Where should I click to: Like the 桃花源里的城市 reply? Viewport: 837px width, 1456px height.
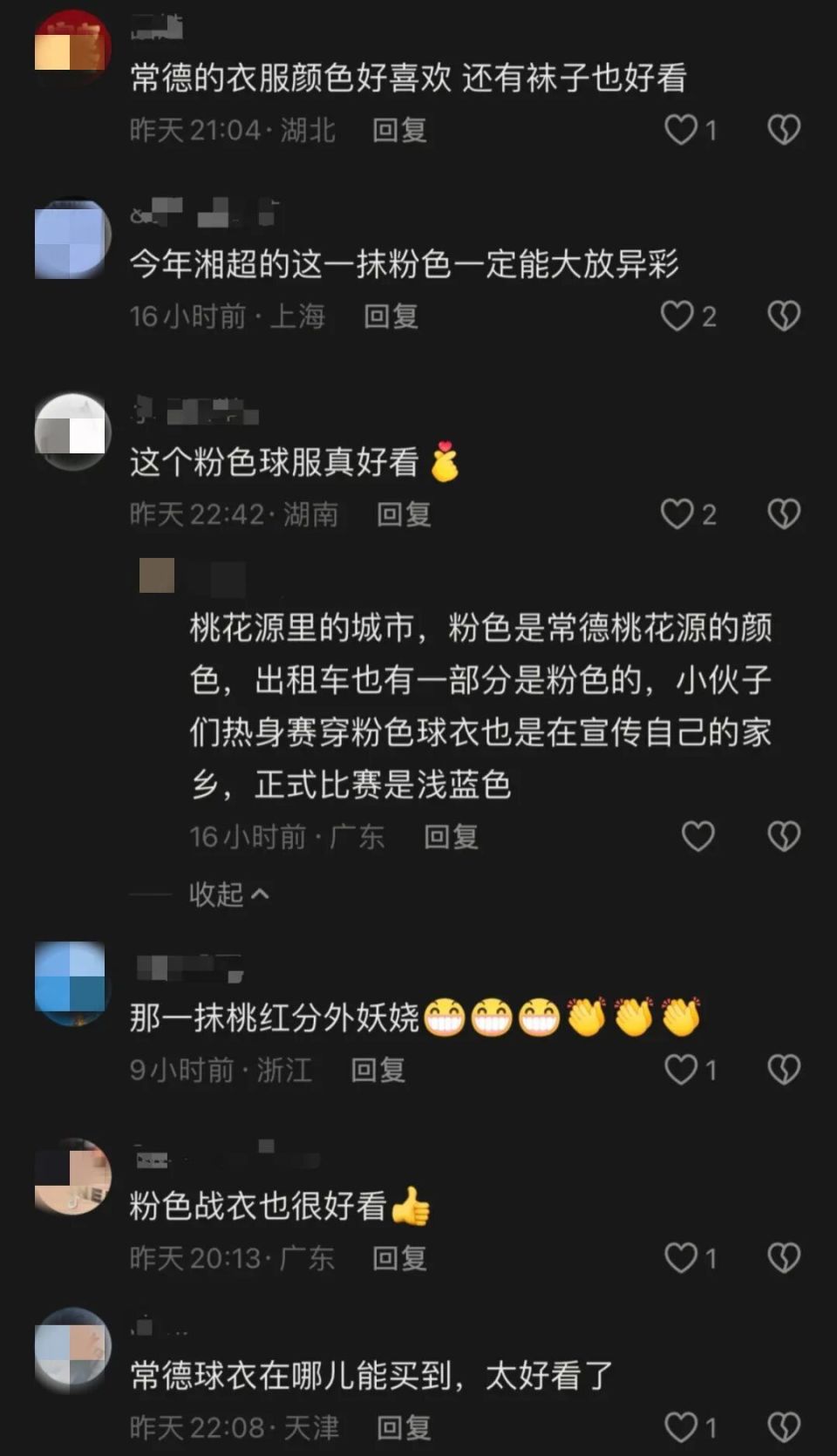697,836
